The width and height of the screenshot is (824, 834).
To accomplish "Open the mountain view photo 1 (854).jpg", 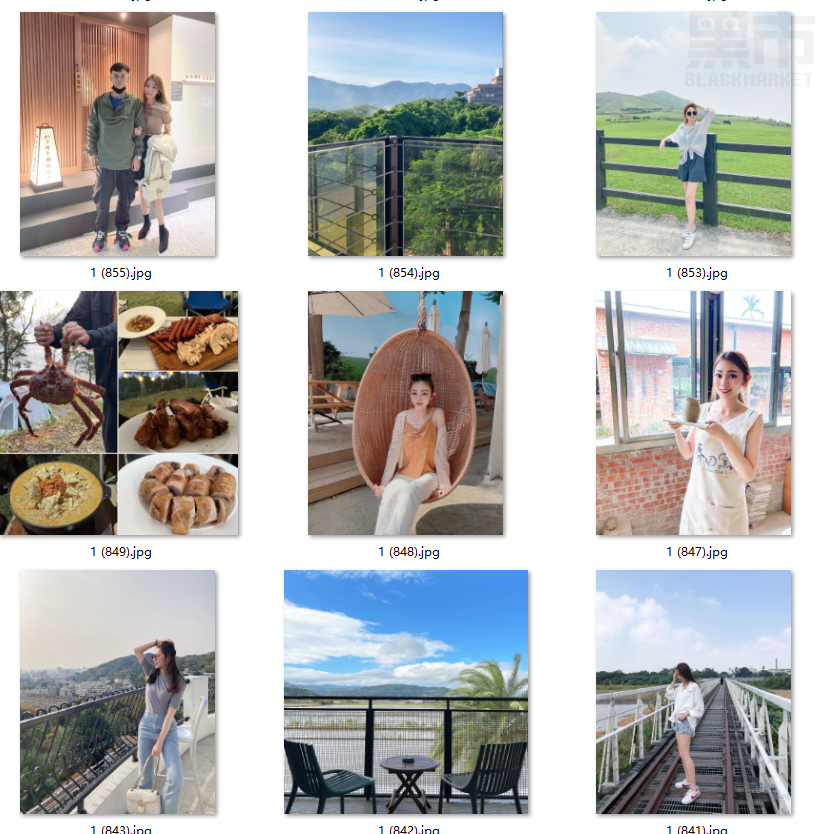I will point(405,134).
